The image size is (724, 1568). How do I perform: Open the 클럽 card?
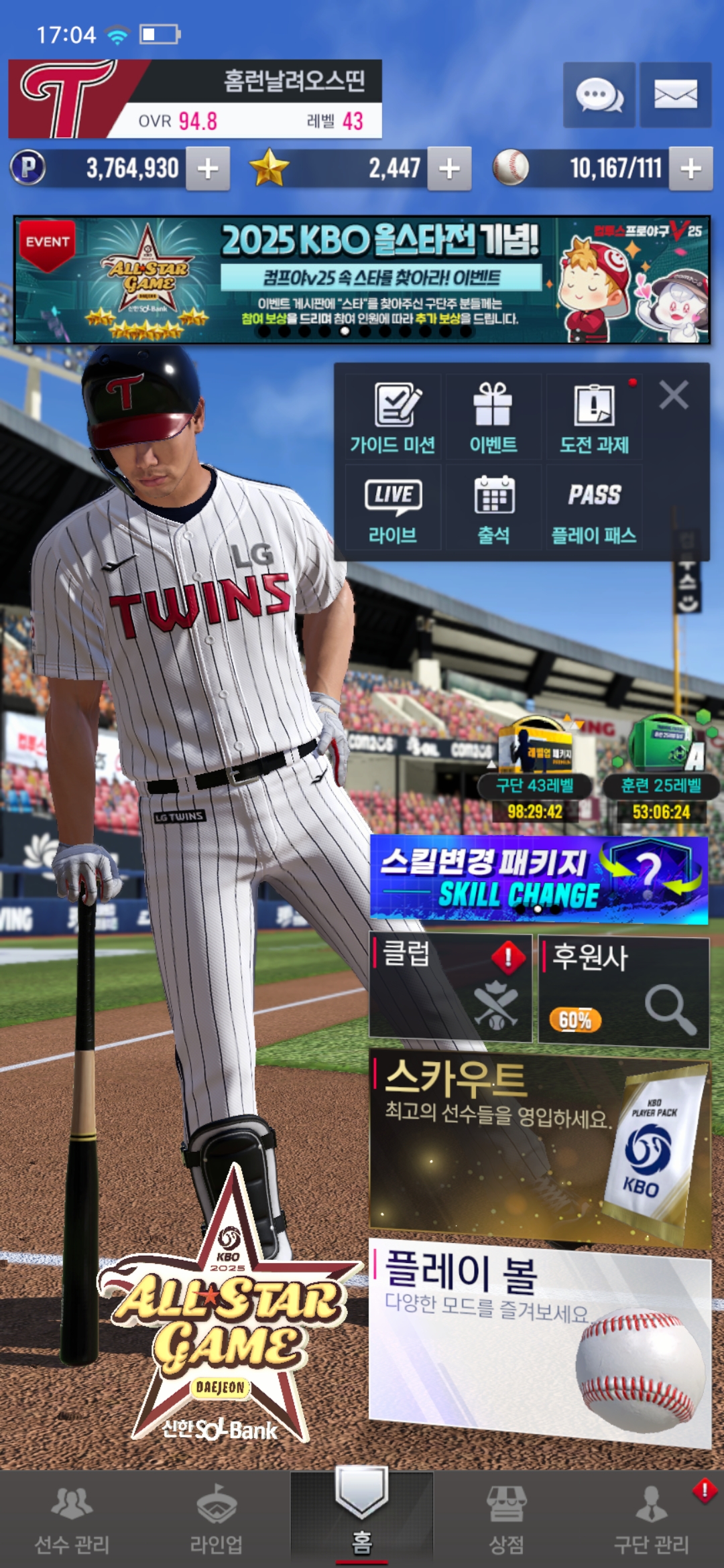pyautogui.click(x=450, y=988)
